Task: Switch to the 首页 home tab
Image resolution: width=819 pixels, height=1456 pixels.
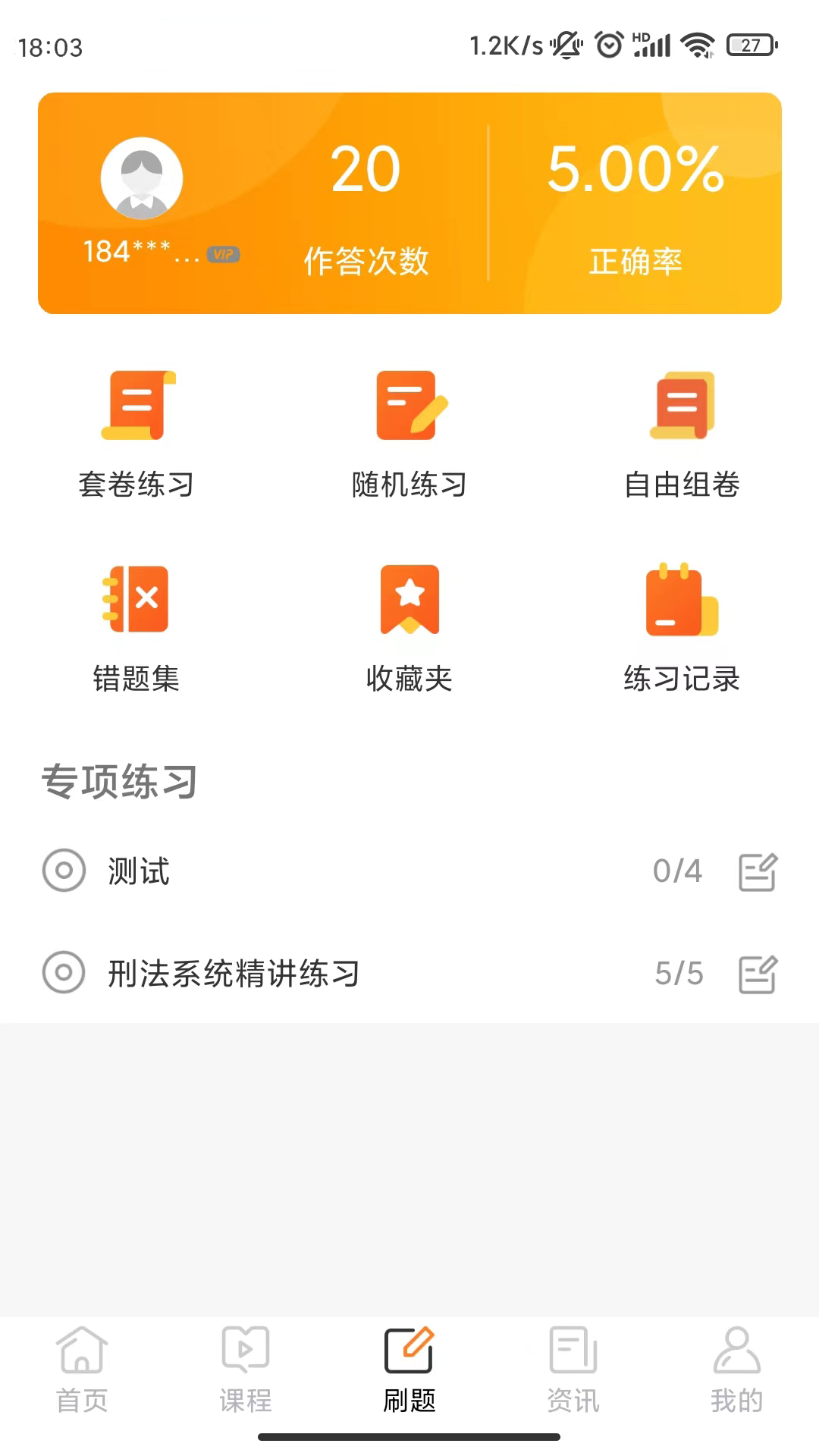Action: click(82, 1373)
